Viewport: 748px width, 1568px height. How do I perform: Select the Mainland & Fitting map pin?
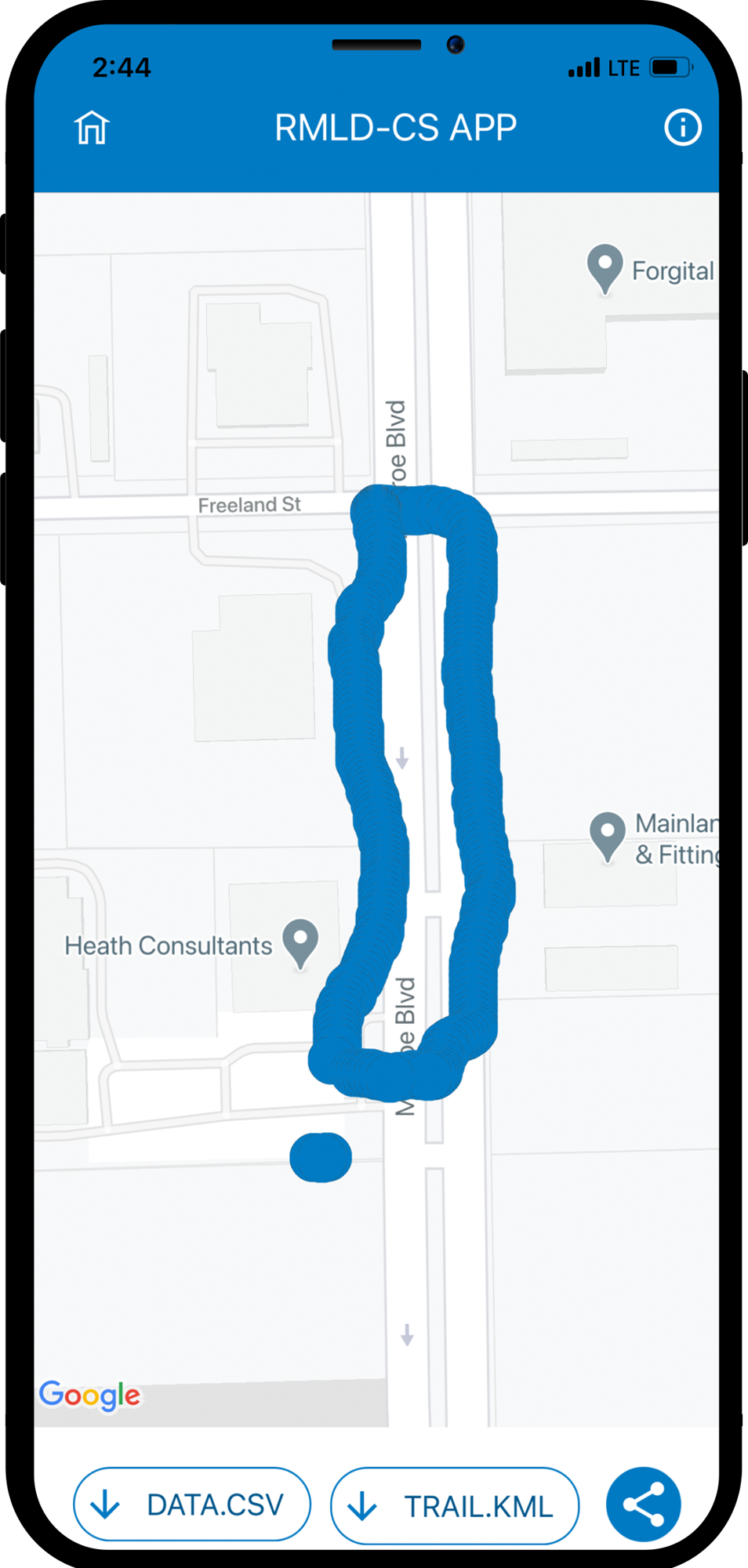point(607,834)
